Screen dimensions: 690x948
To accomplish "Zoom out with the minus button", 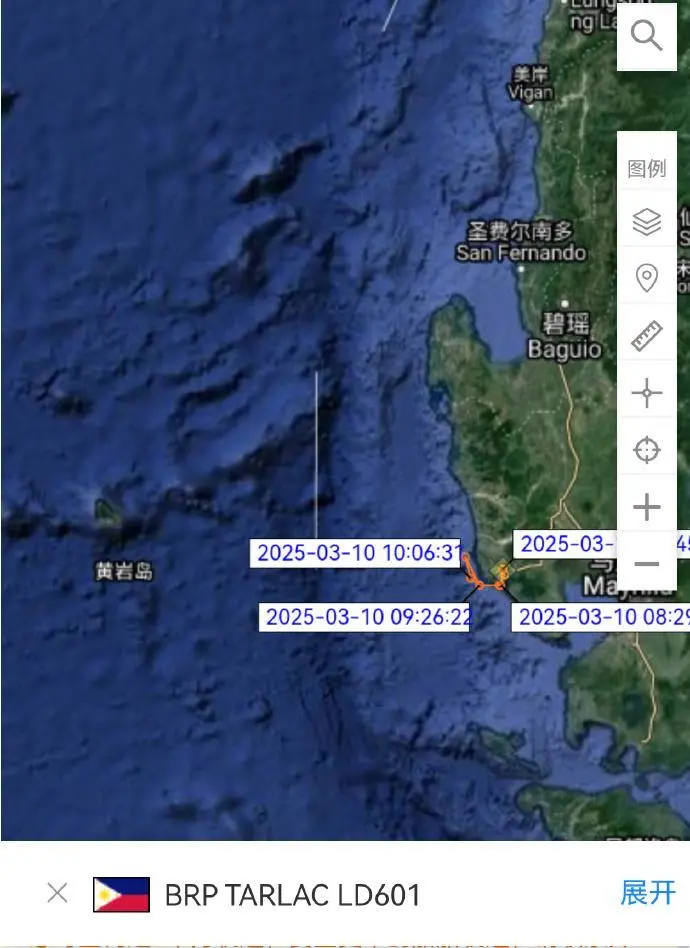I will pyautogui.click(x=647, y=565).
